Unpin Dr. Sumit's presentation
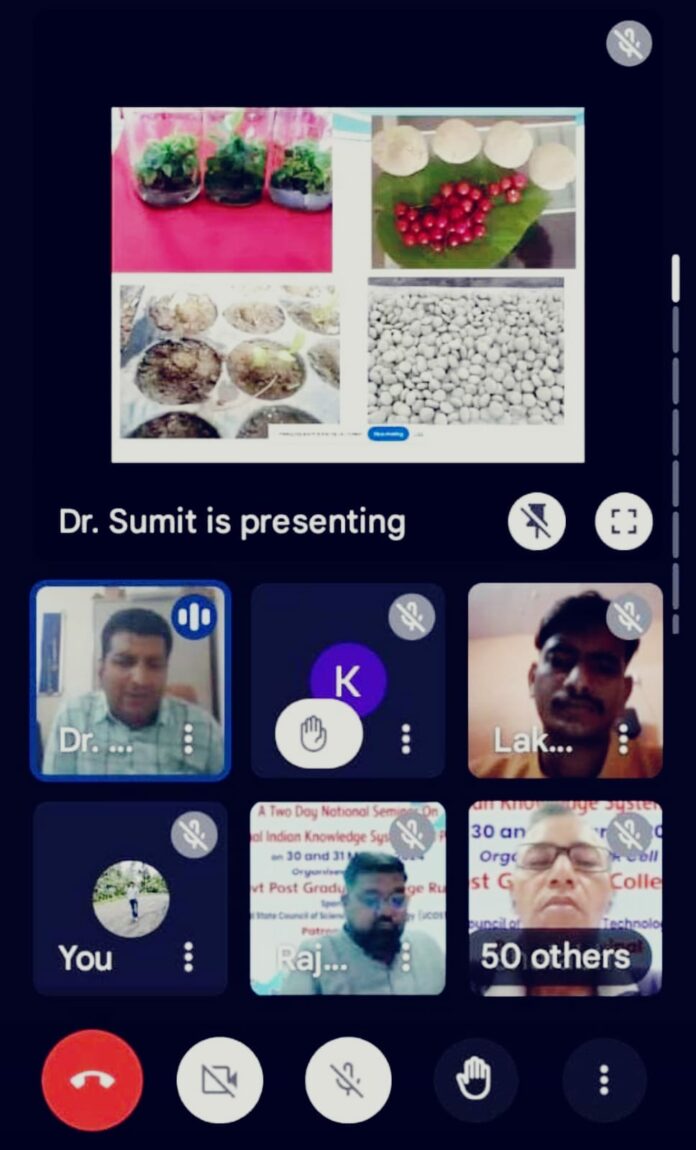 (x=537, y=521)
